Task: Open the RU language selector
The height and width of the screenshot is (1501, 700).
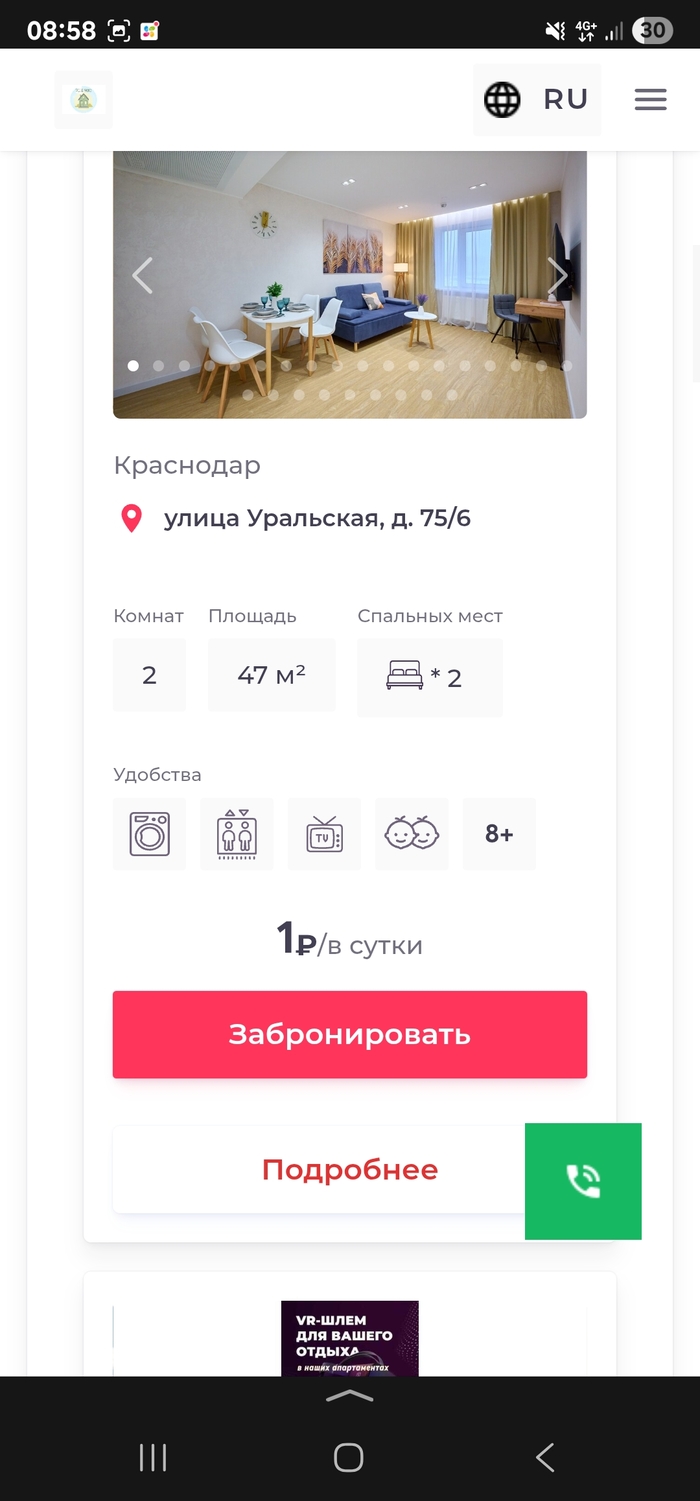Action: pos(537,100)
